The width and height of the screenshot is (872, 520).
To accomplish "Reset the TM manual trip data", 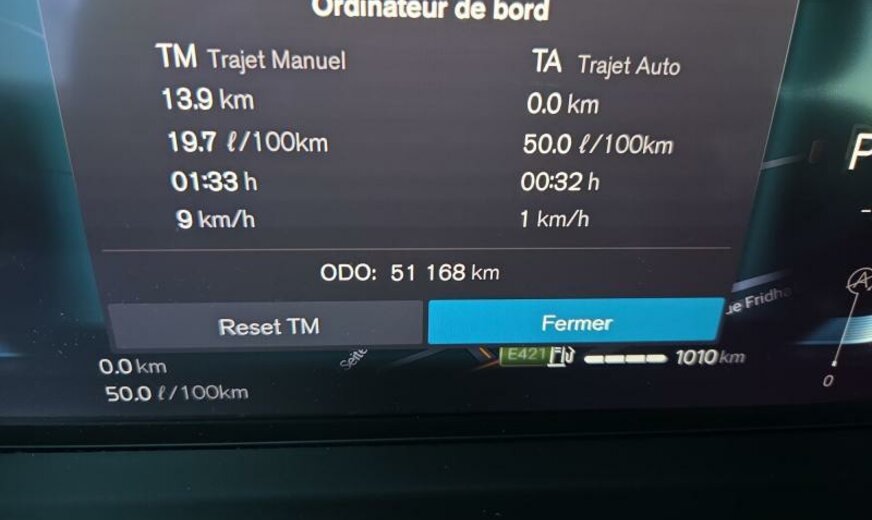I will [267, 326].
